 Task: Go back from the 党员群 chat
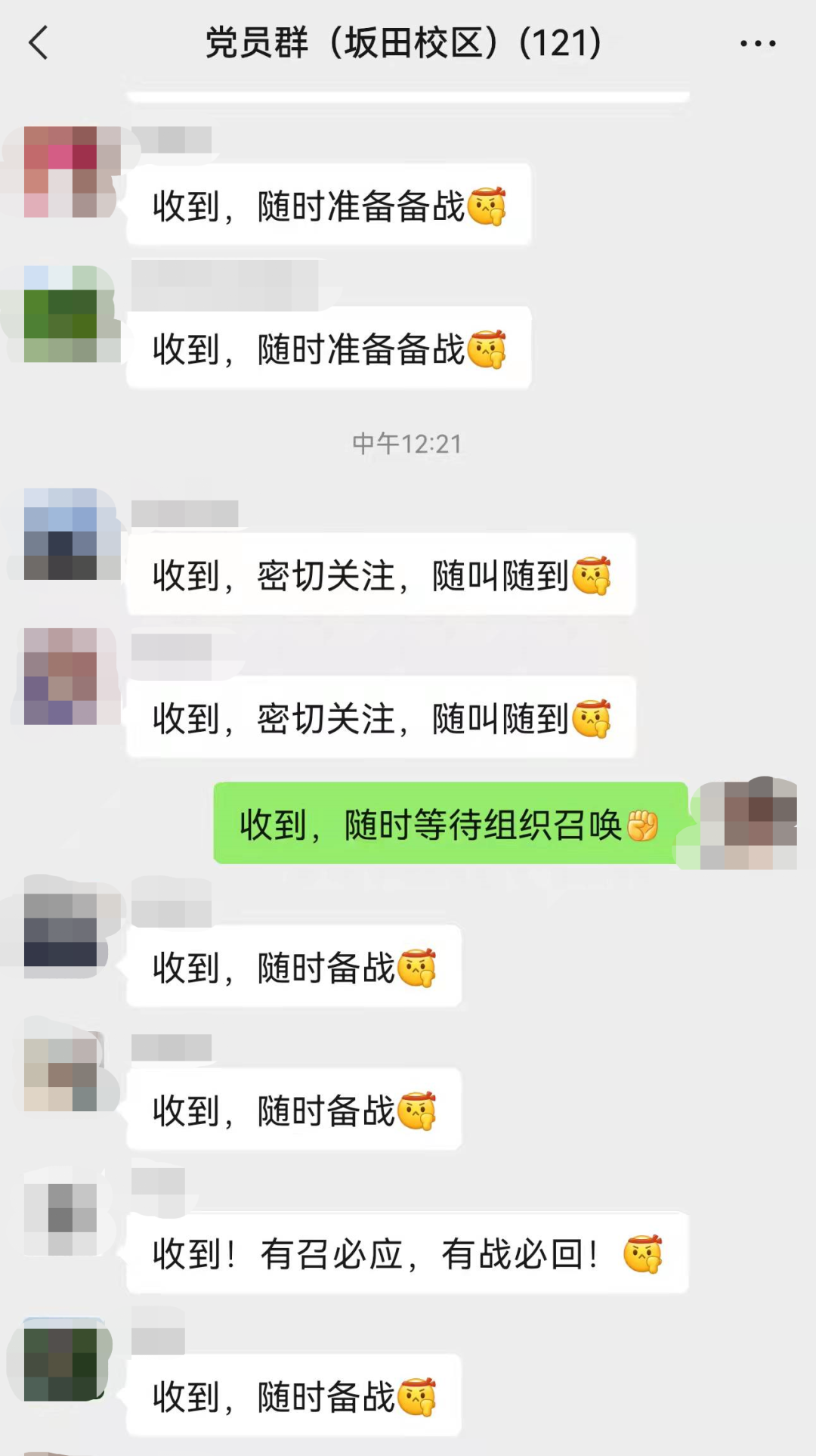[x=39, y=42]
